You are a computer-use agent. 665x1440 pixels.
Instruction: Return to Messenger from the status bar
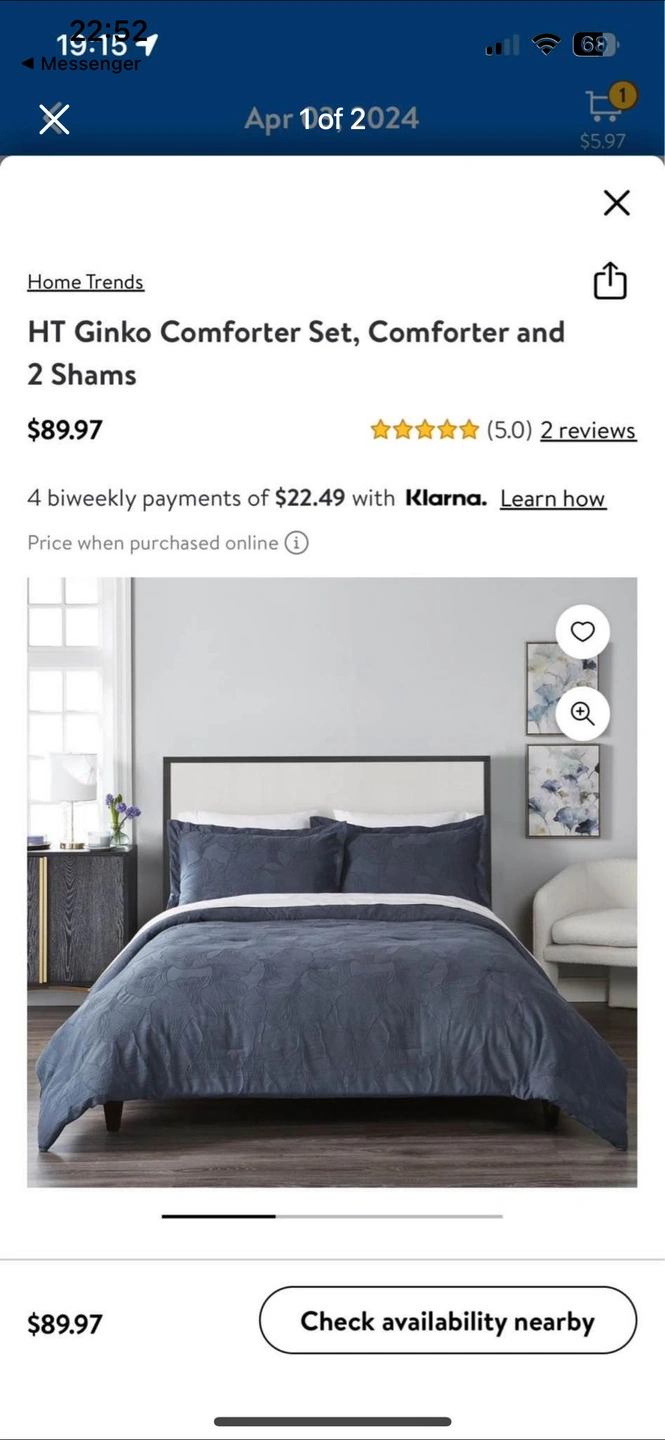[82, 64]
